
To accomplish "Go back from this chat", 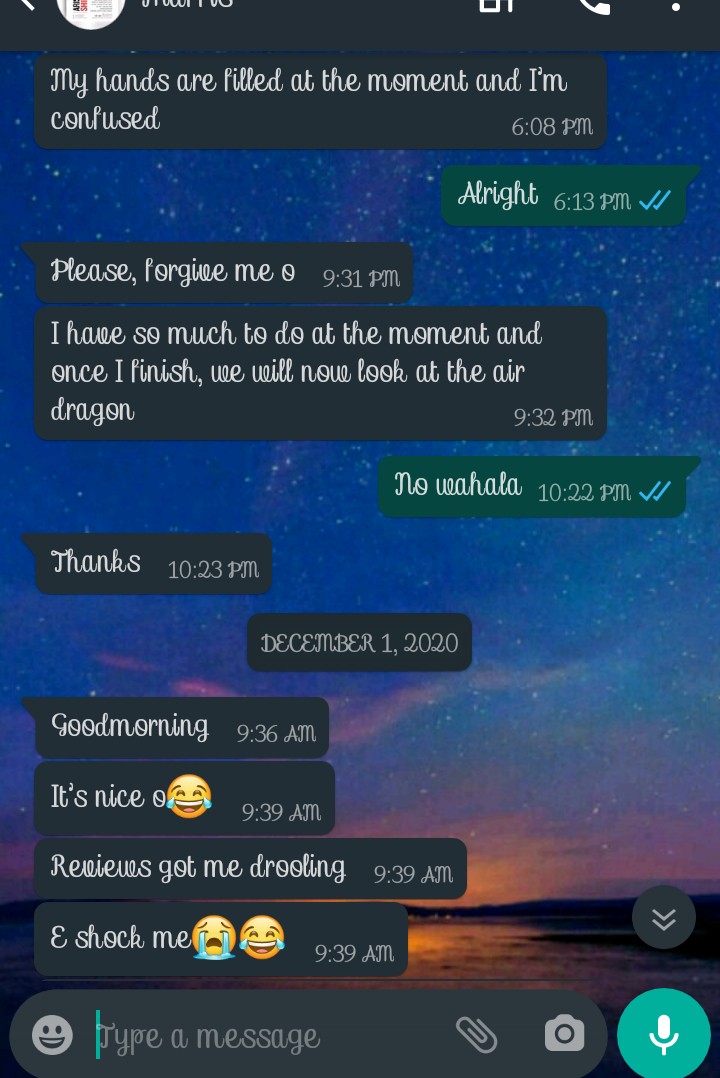I will pos(28,5).
